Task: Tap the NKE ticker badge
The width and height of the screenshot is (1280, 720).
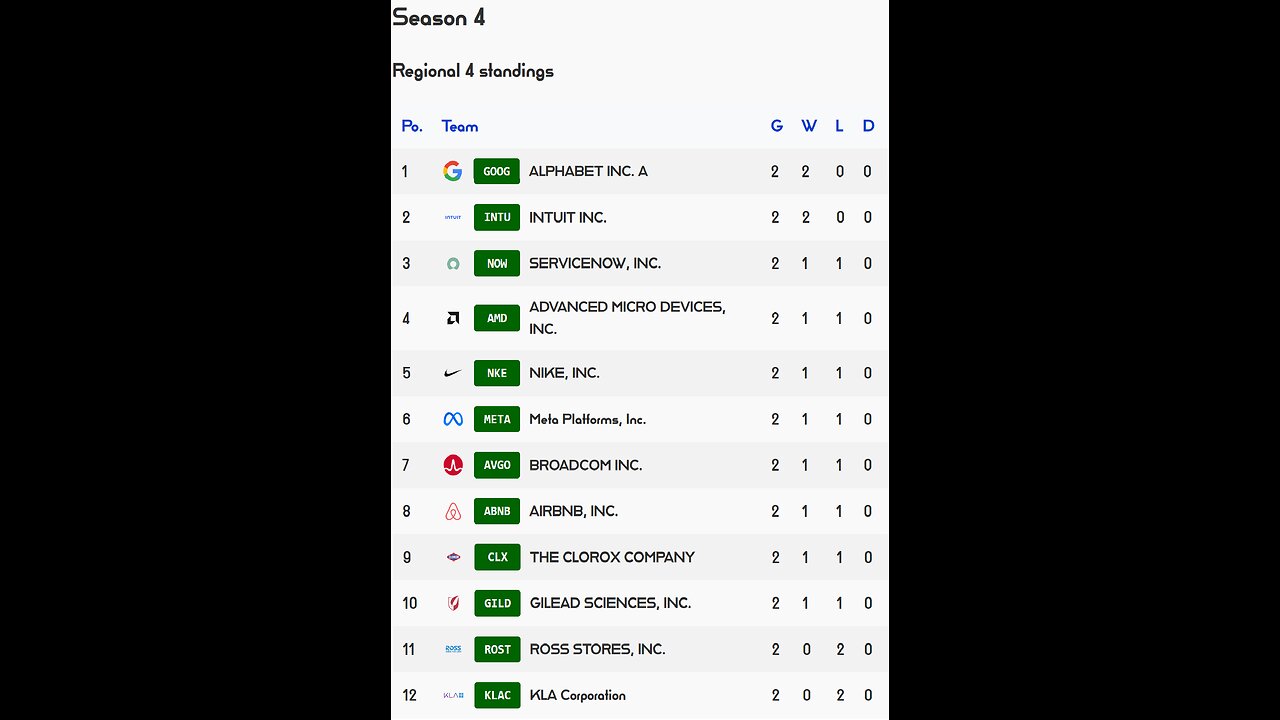Action: pyautogui.click(x=496, y=373)
